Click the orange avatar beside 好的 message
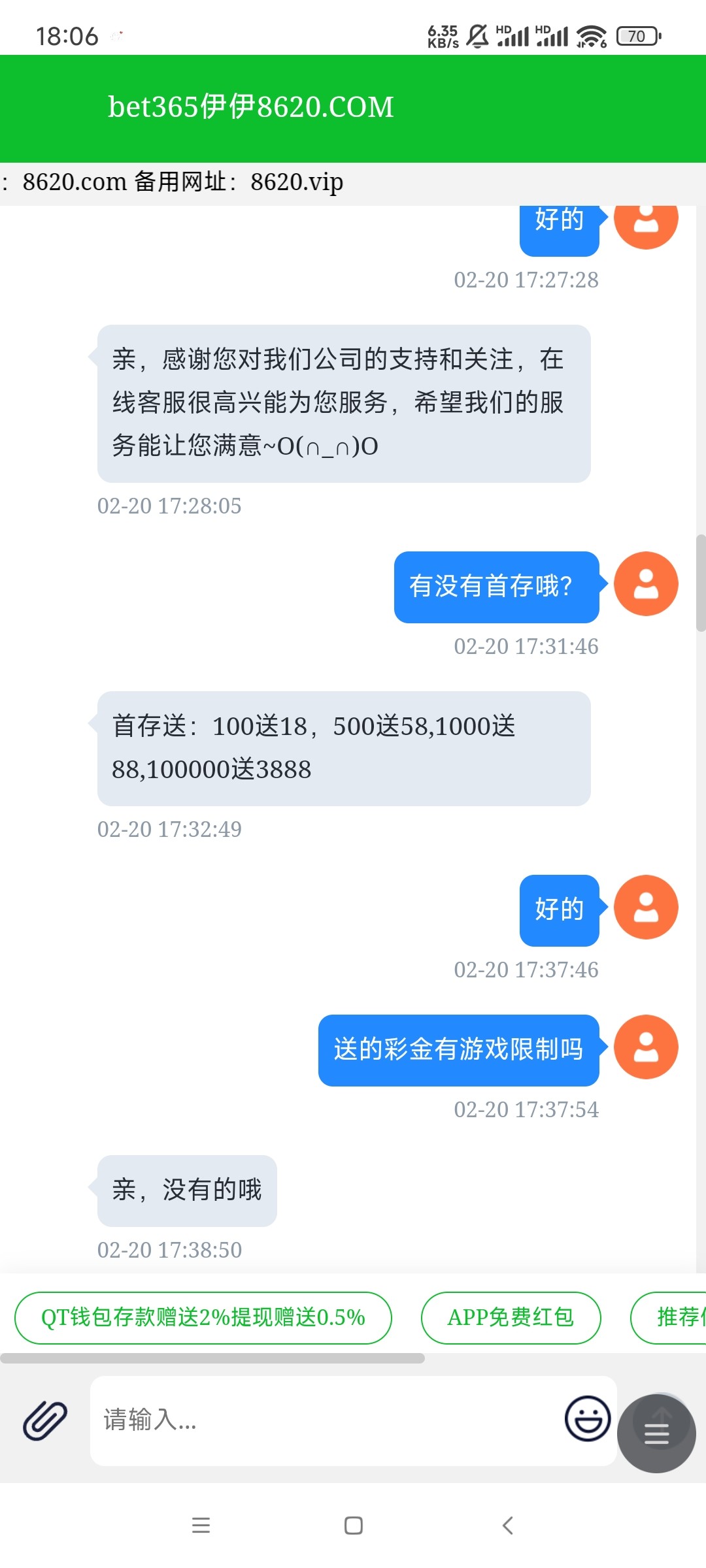The width and height of the screenshot is (706, 1568). coord(646,907)
